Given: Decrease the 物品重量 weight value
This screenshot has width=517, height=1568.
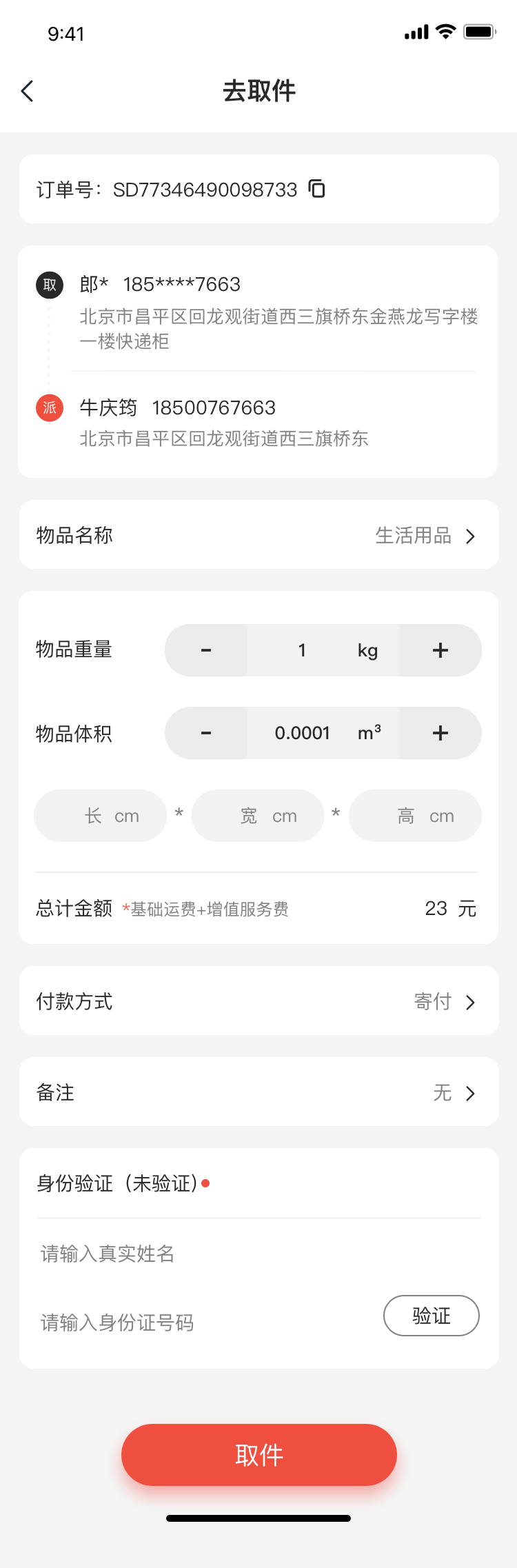Looking at the screenshot, I should [206, 650].
